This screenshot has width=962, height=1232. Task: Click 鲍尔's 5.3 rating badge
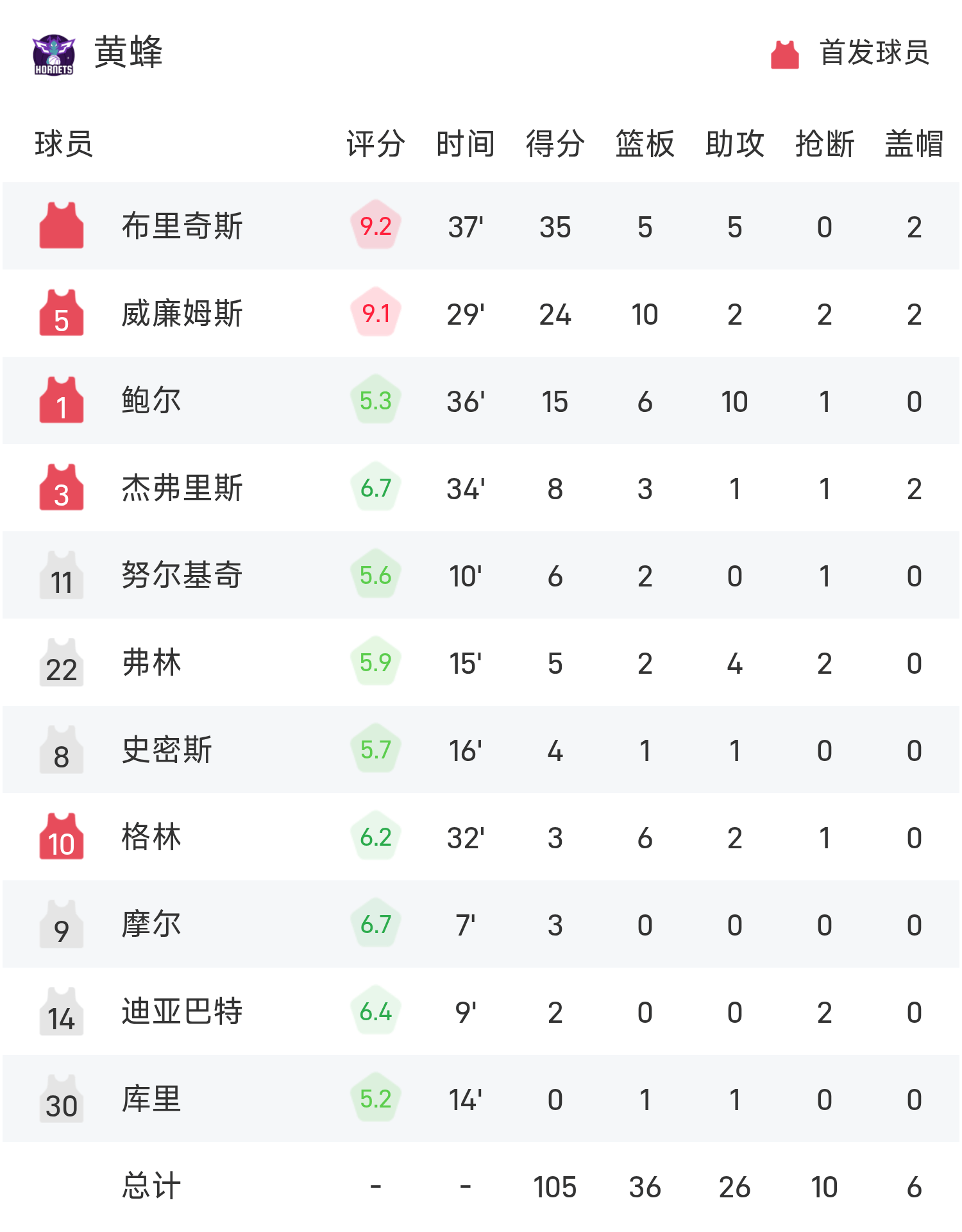(x=375, y=400)
